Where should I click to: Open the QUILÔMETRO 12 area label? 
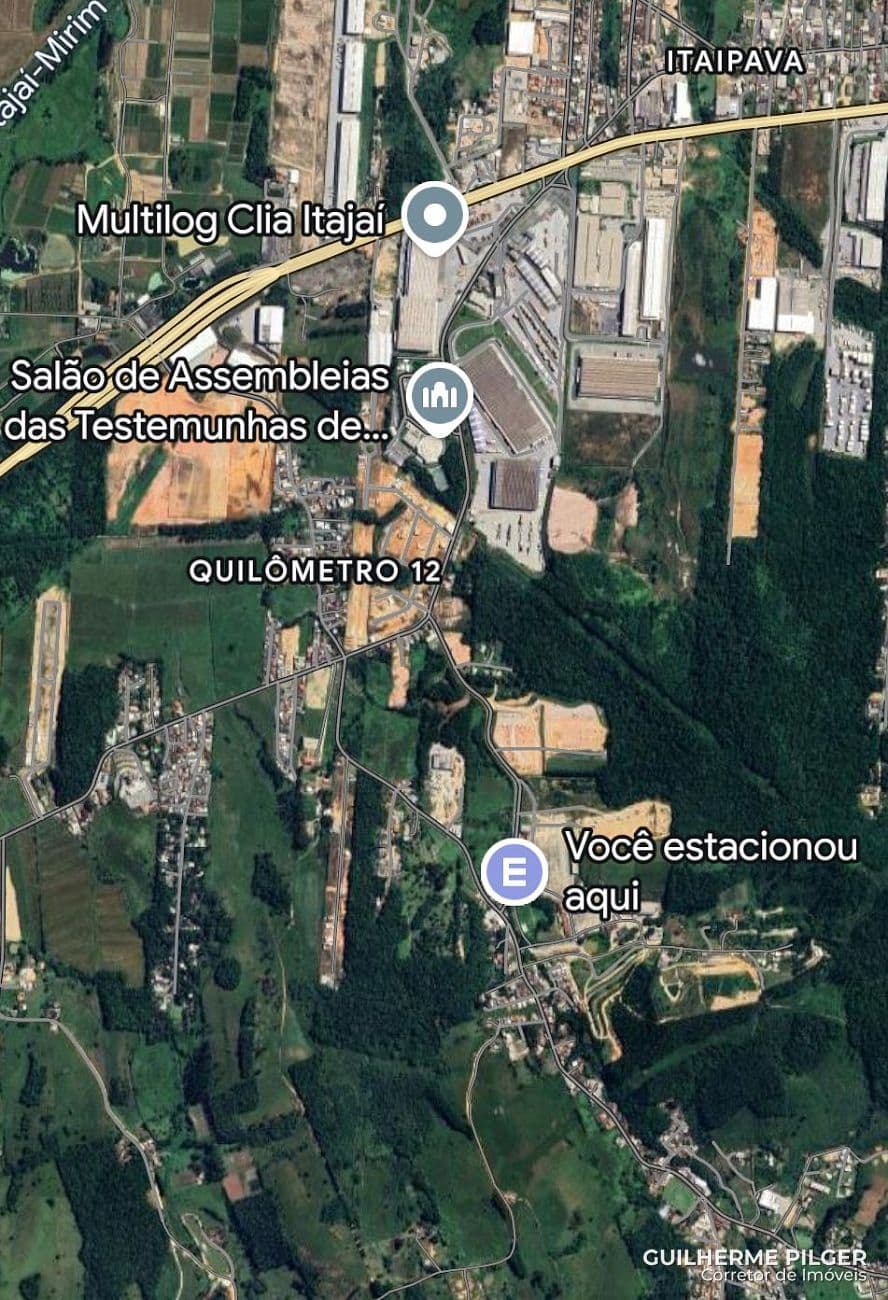[x=316, y=573]
